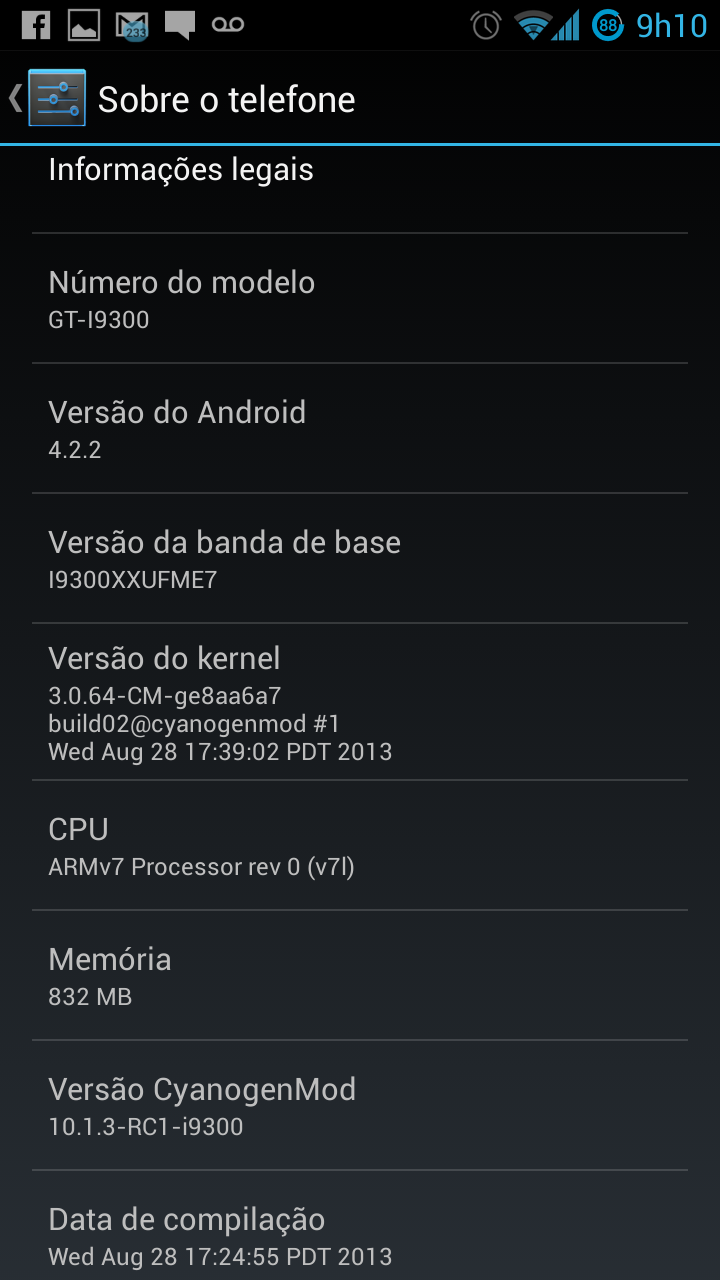Tap the Versão CyanogenMod row

tap(360, 1105)
